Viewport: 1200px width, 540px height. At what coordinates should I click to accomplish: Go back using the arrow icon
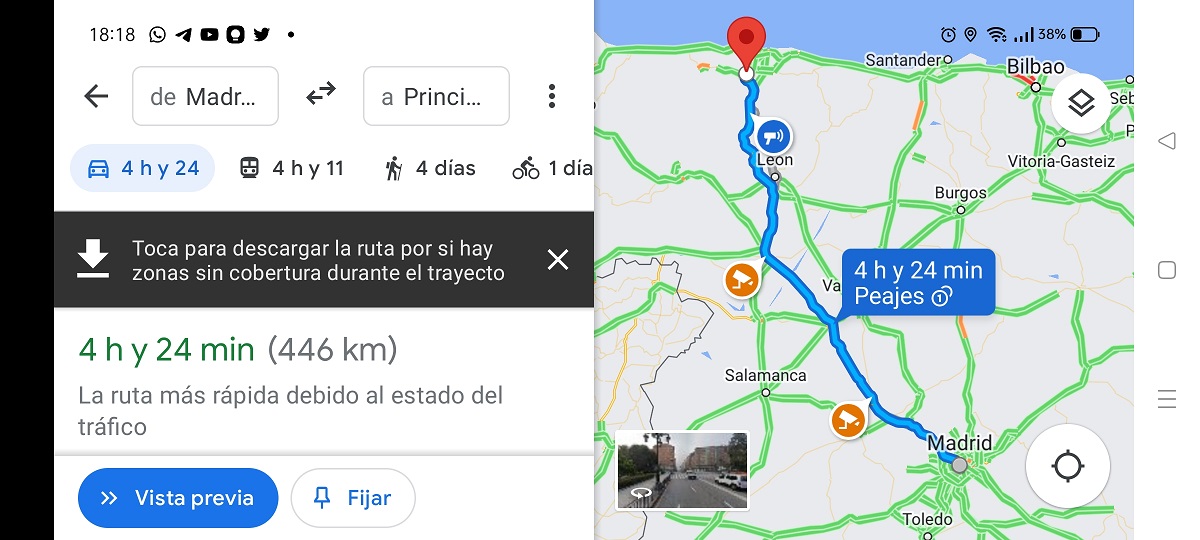point(96,96)
